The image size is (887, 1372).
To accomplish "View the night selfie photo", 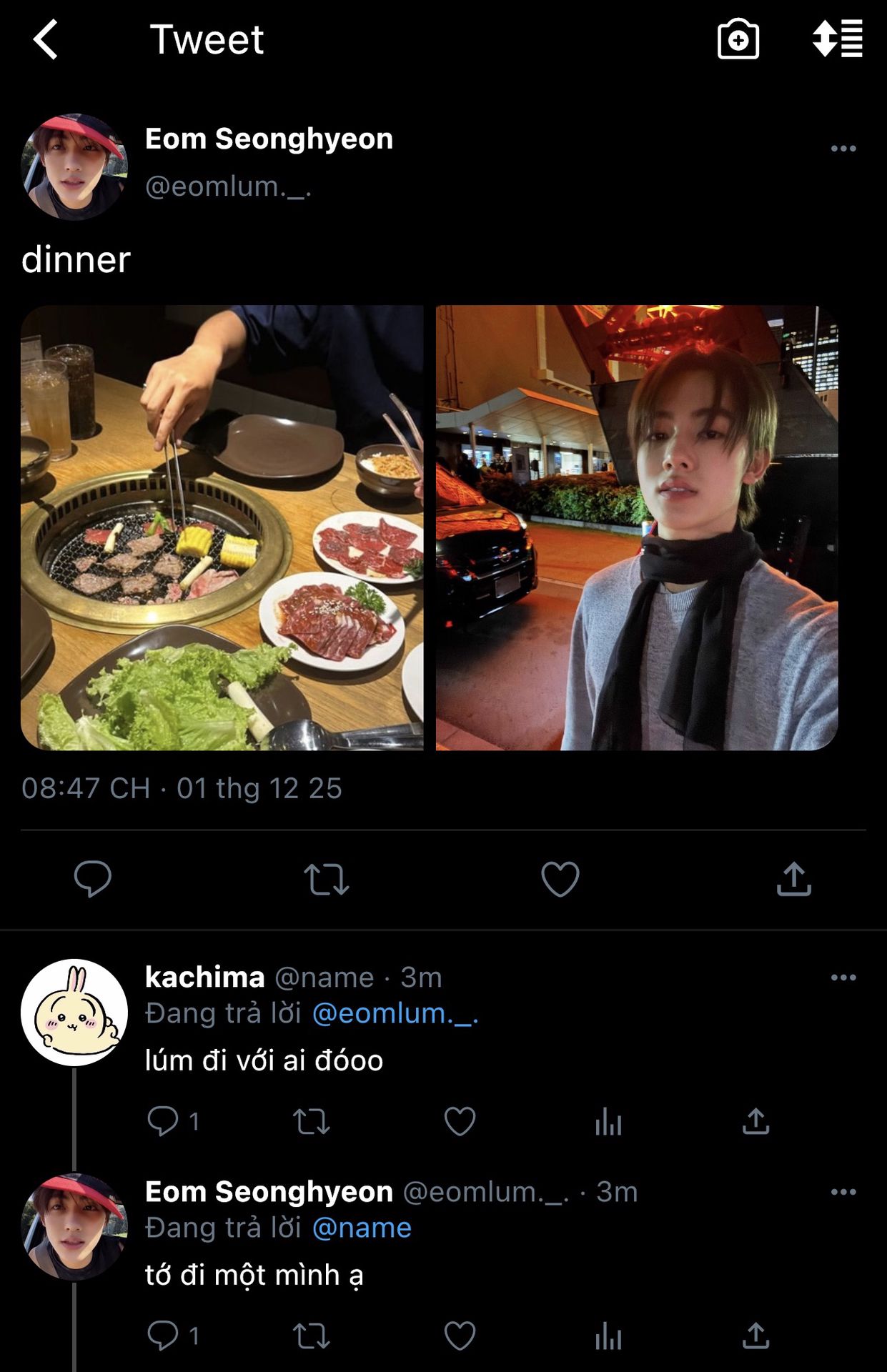I will [x=636, y=527].
